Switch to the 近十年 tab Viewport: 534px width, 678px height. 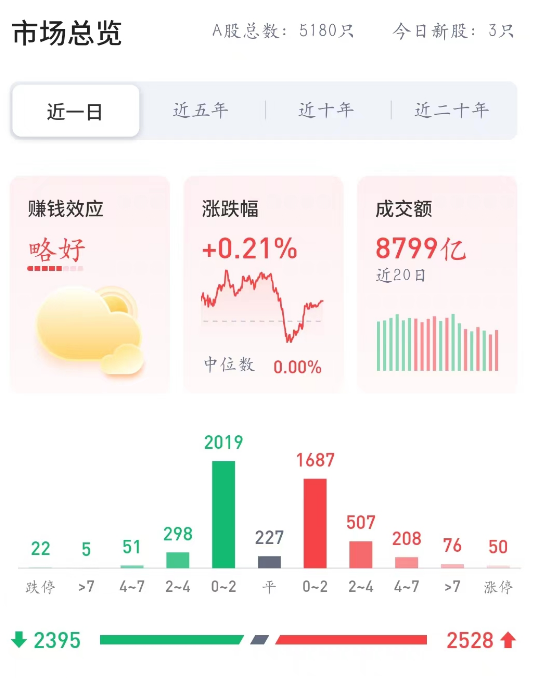326,110
